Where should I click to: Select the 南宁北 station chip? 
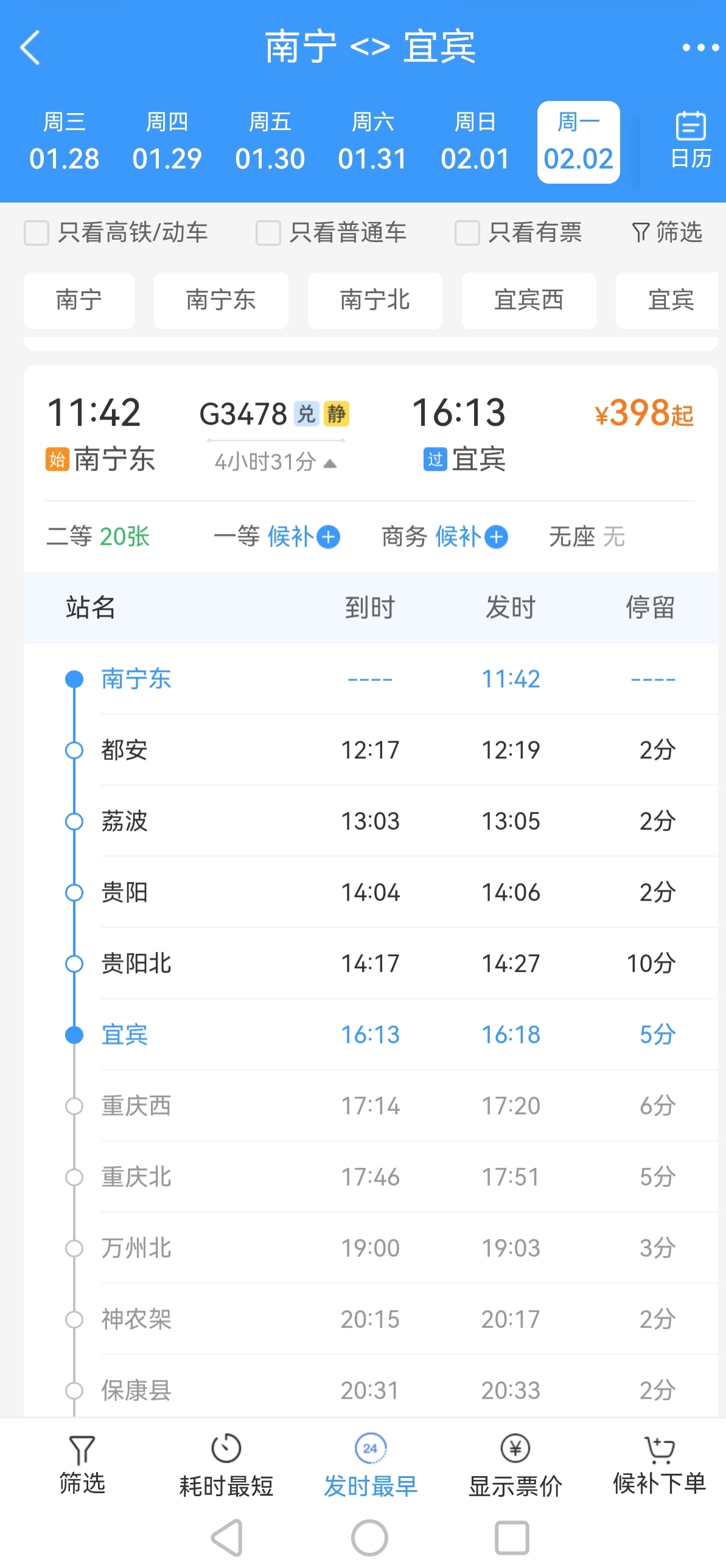(375, 300)
